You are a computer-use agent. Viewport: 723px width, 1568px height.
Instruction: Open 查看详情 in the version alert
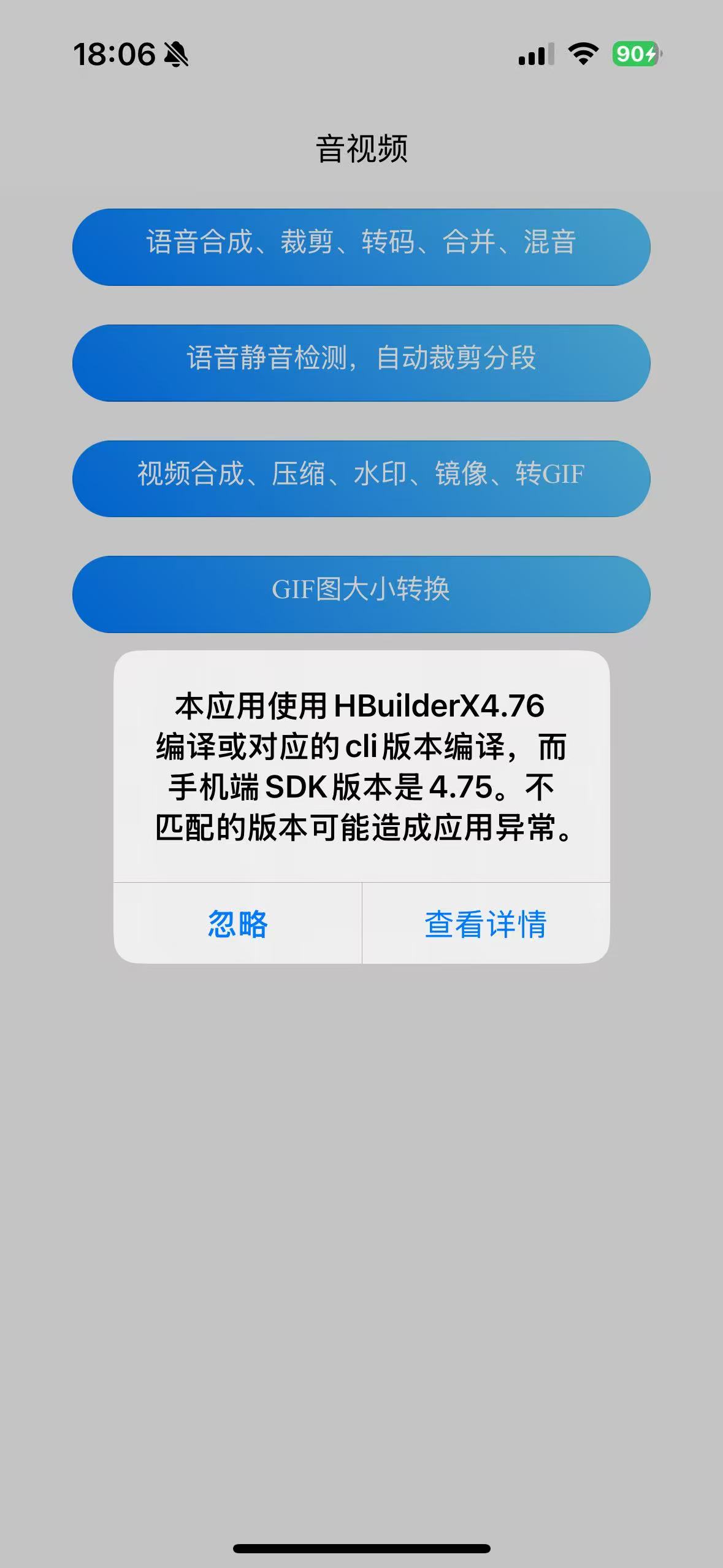tap(486, 923)
